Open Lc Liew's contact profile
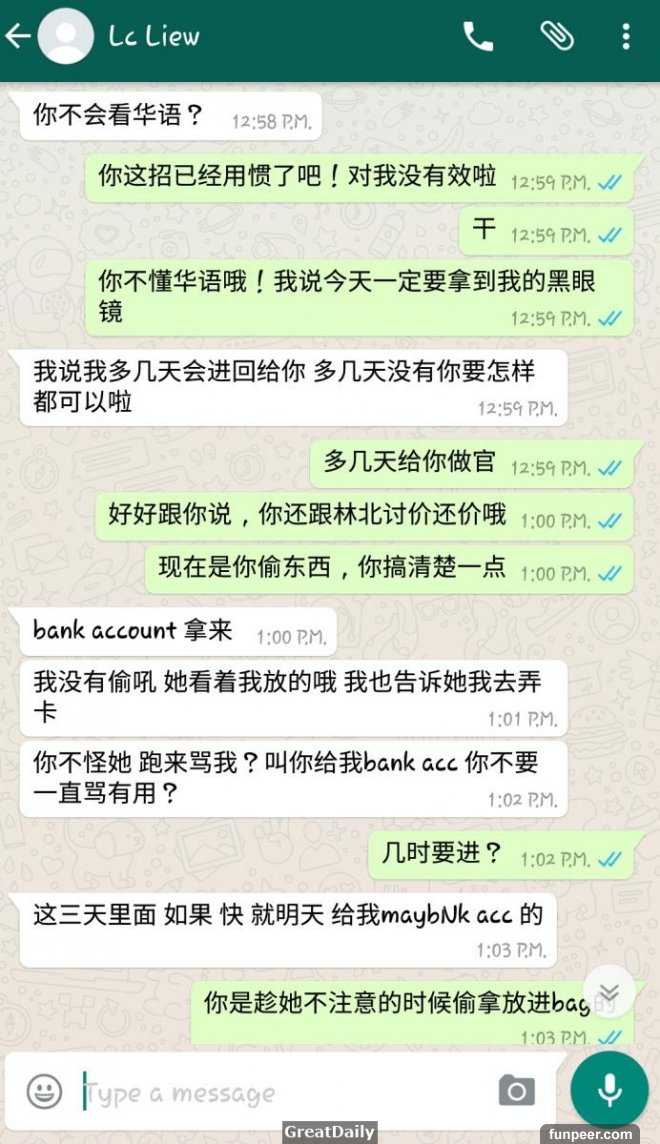The image size is (660, 1144). [x=154, y=37]
